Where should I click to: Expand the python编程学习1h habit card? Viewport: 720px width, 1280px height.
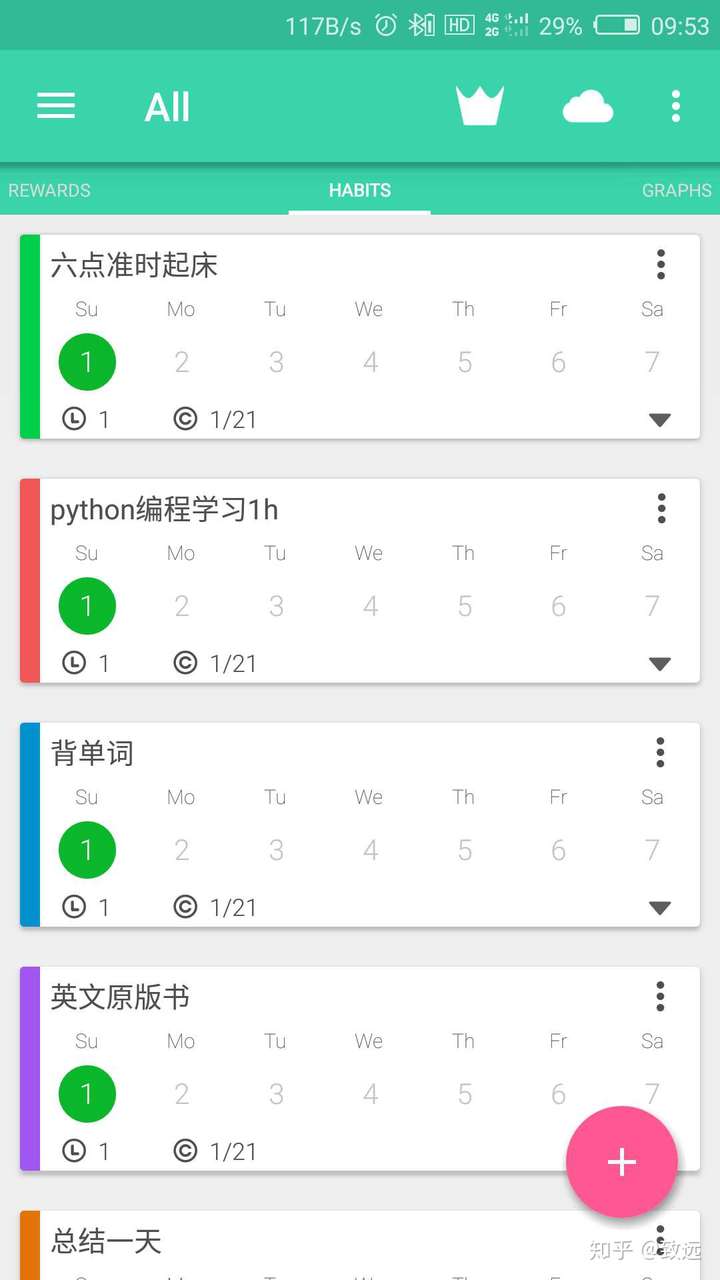pos(659,664)
